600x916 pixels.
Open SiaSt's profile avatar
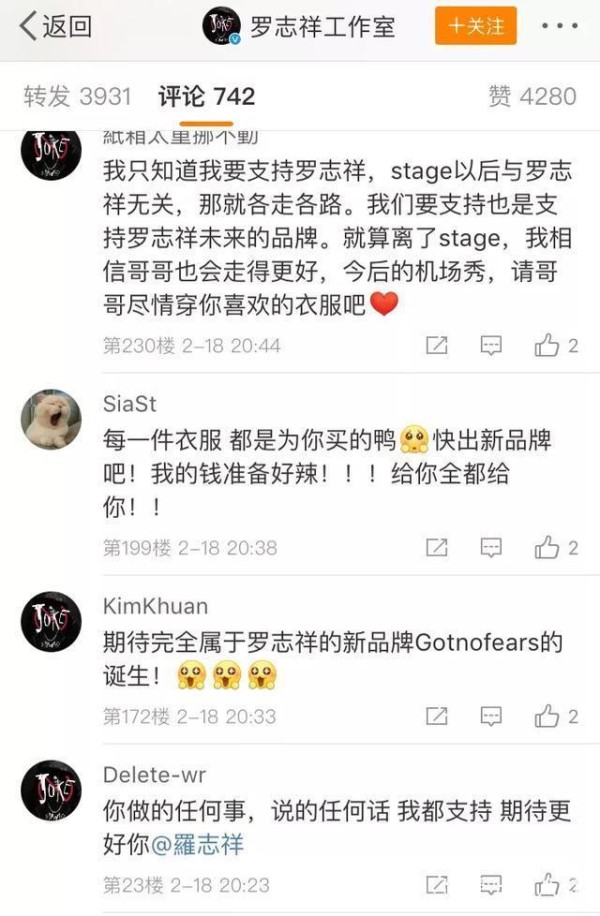(51, 419)
